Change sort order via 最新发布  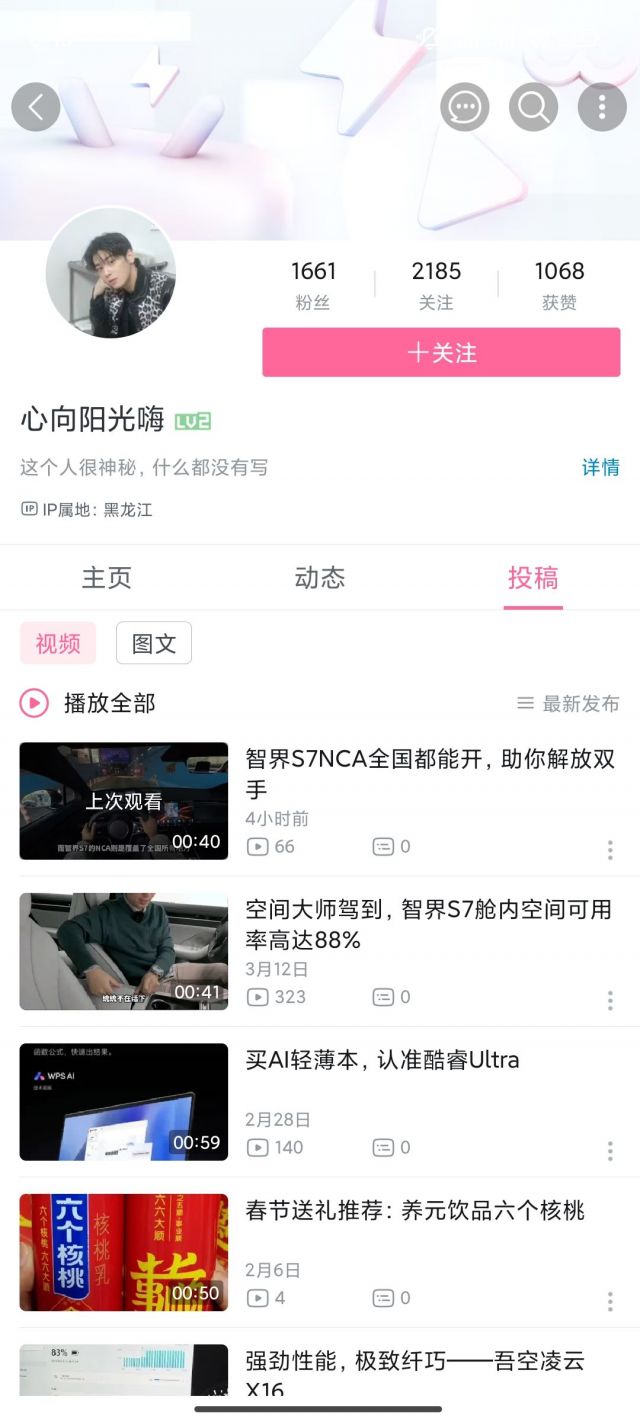pyautogui.click(x=568, y=704)
